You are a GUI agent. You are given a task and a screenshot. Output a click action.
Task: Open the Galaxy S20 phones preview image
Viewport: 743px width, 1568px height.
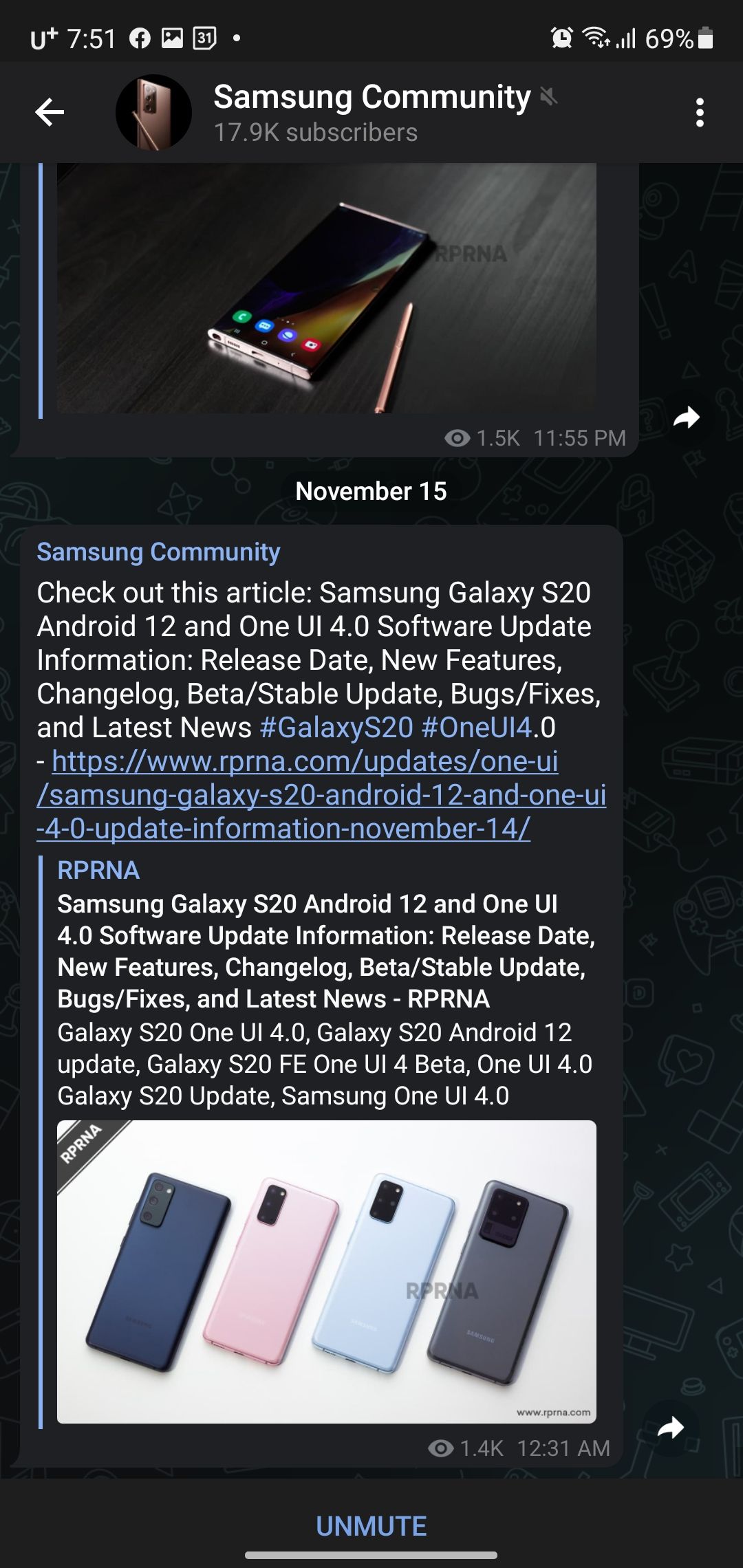coord(326,1272)
